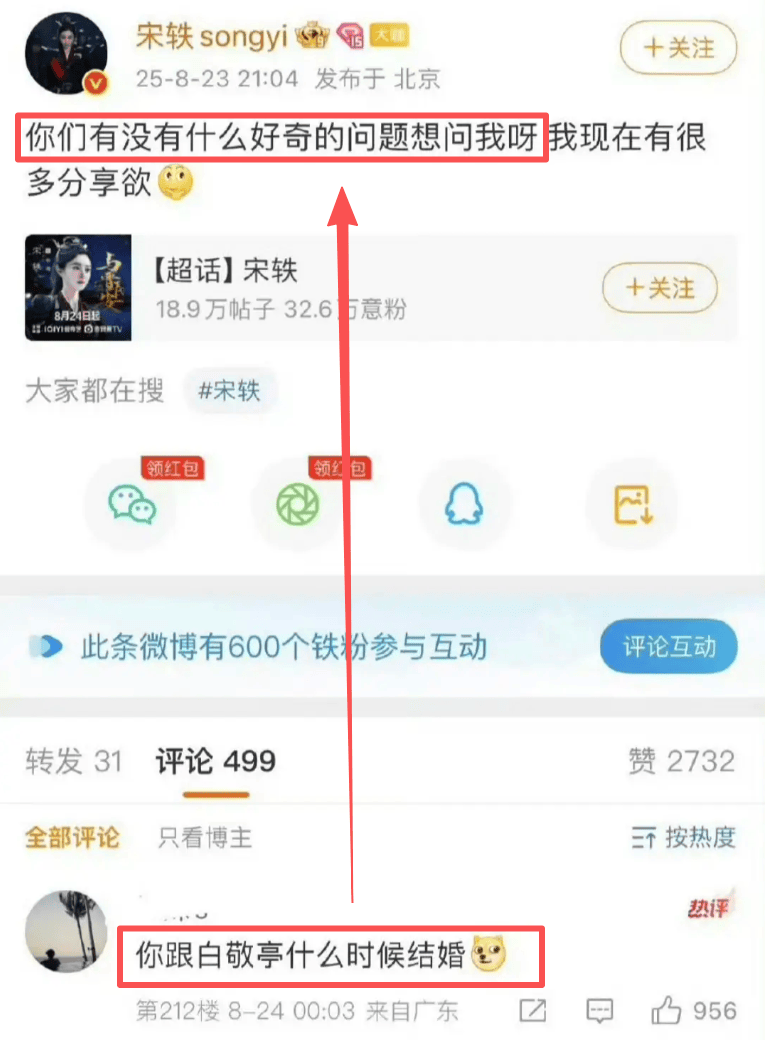Follow 宋轶 songyi with the top button
The width and height of the screenshot is (765, 1044).
[x=678, y=47]
